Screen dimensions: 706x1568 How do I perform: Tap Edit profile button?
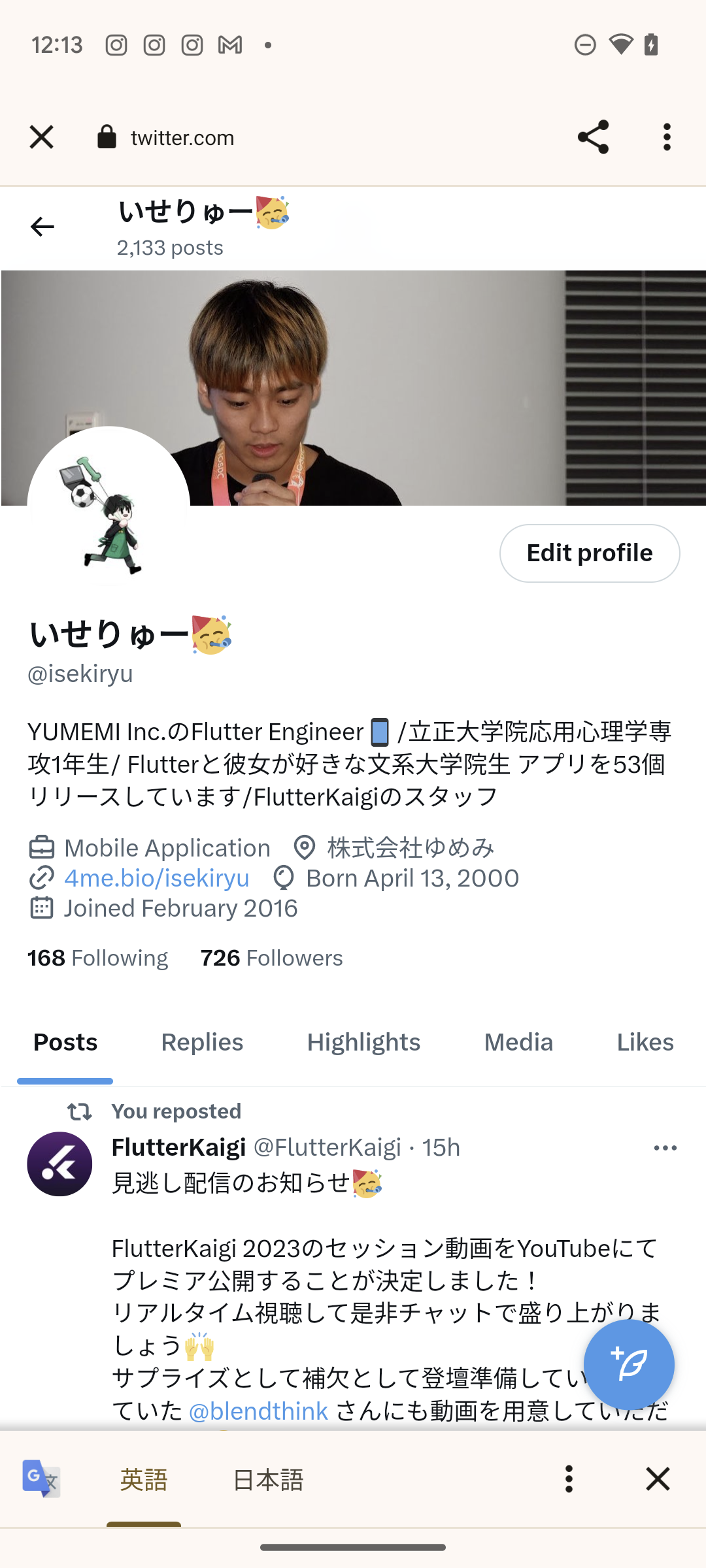589,553
